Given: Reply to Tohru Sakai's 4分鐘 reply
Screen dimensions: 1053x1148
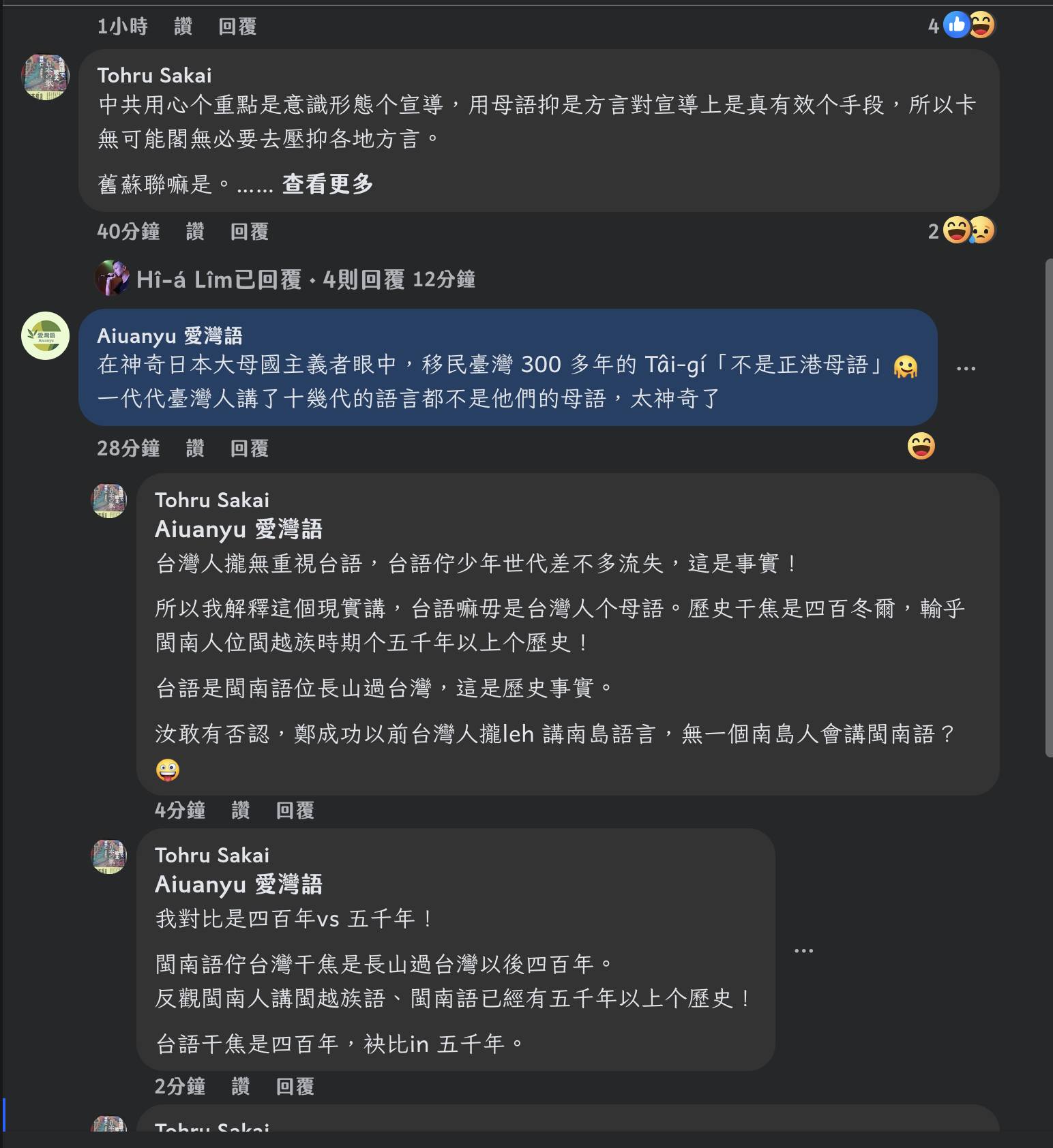Looking at the screenshot, I should click(295, 811).
